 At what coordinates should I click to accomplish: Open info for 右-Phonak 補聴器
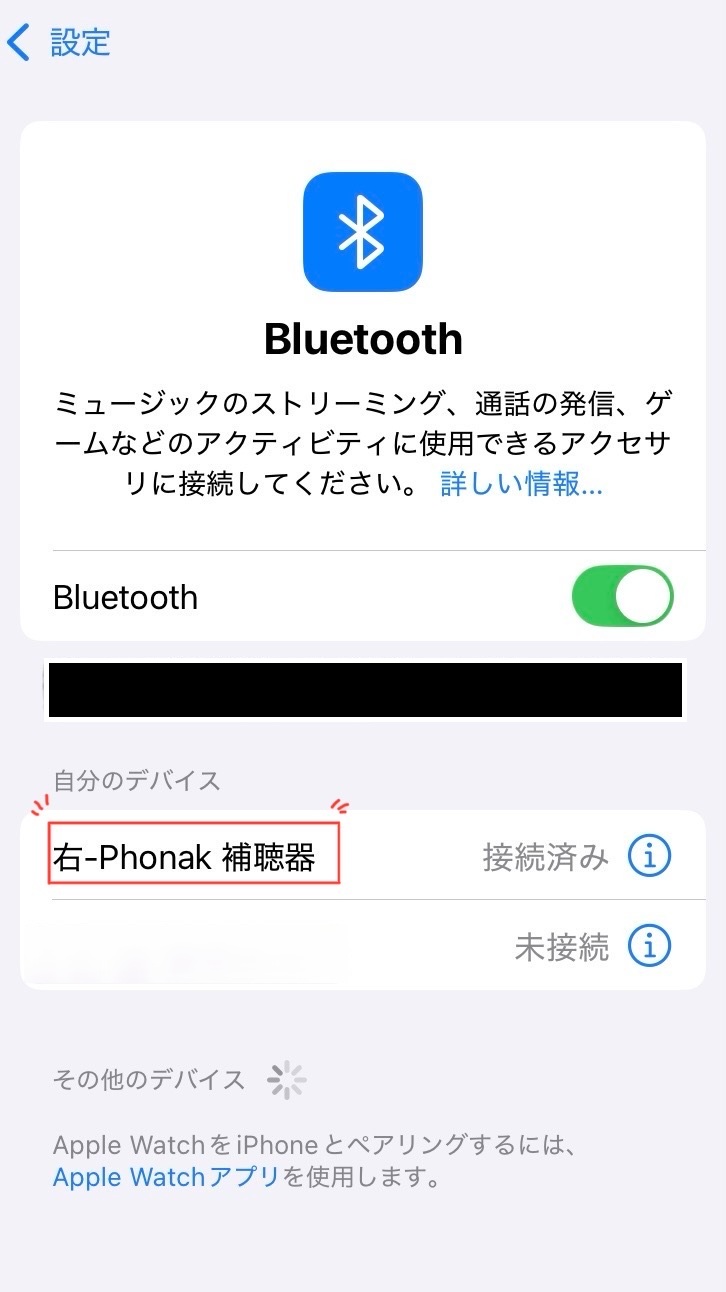coord(649,856)
